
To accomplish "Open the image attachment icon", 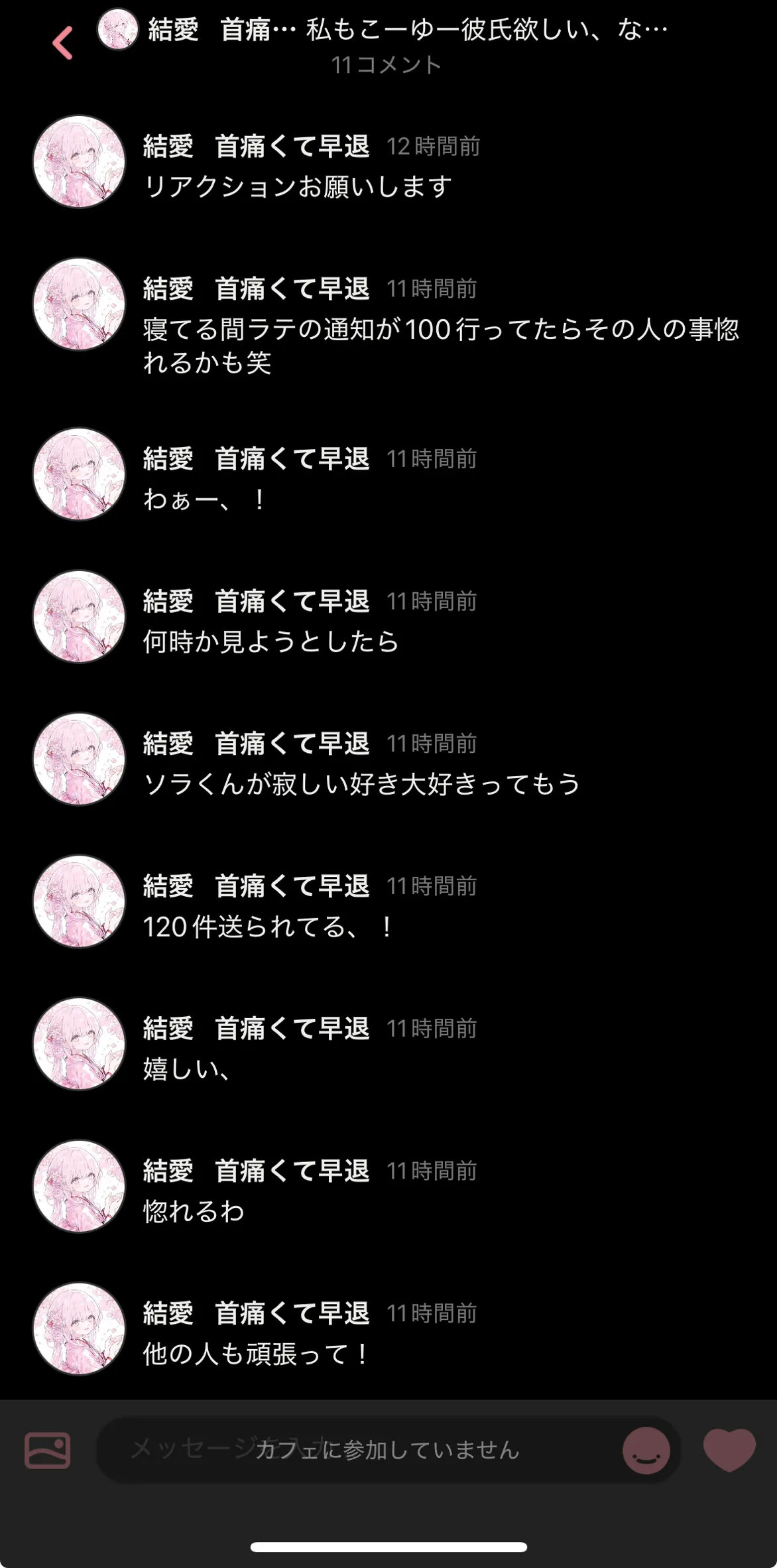I will click(48, 1450).
